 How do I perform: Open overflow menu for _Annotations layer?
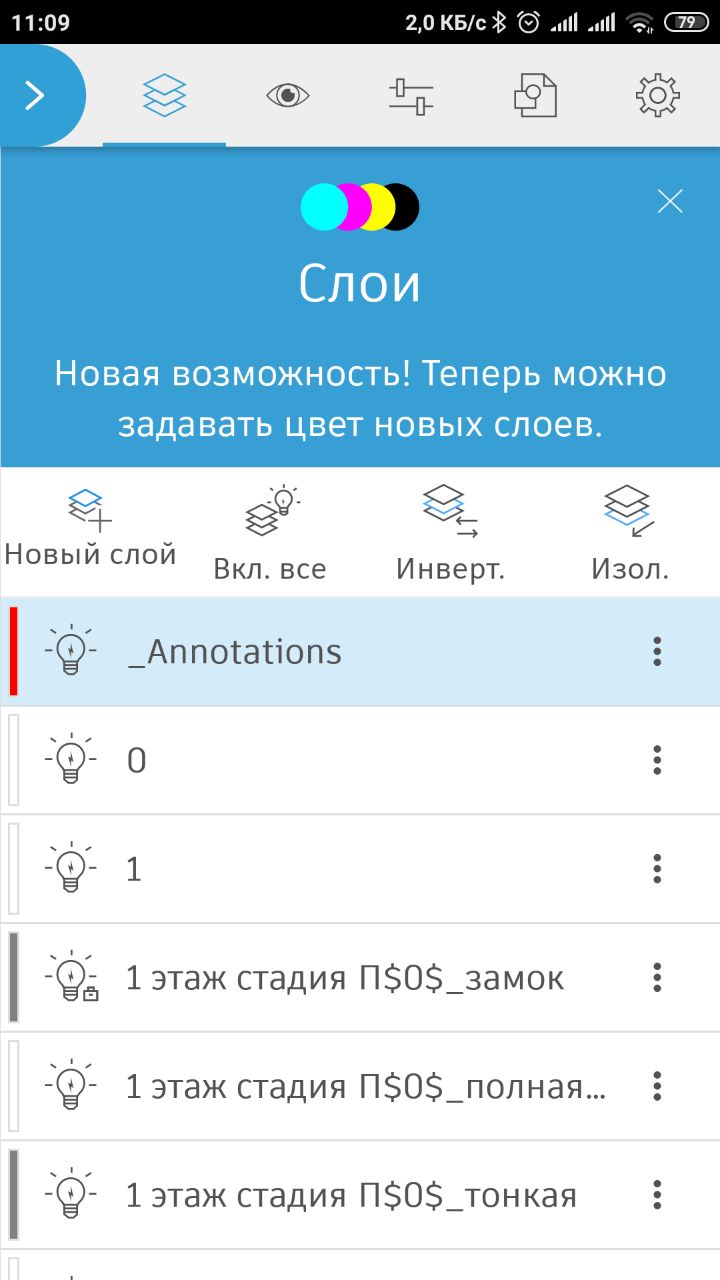click(x=657, y=651)
